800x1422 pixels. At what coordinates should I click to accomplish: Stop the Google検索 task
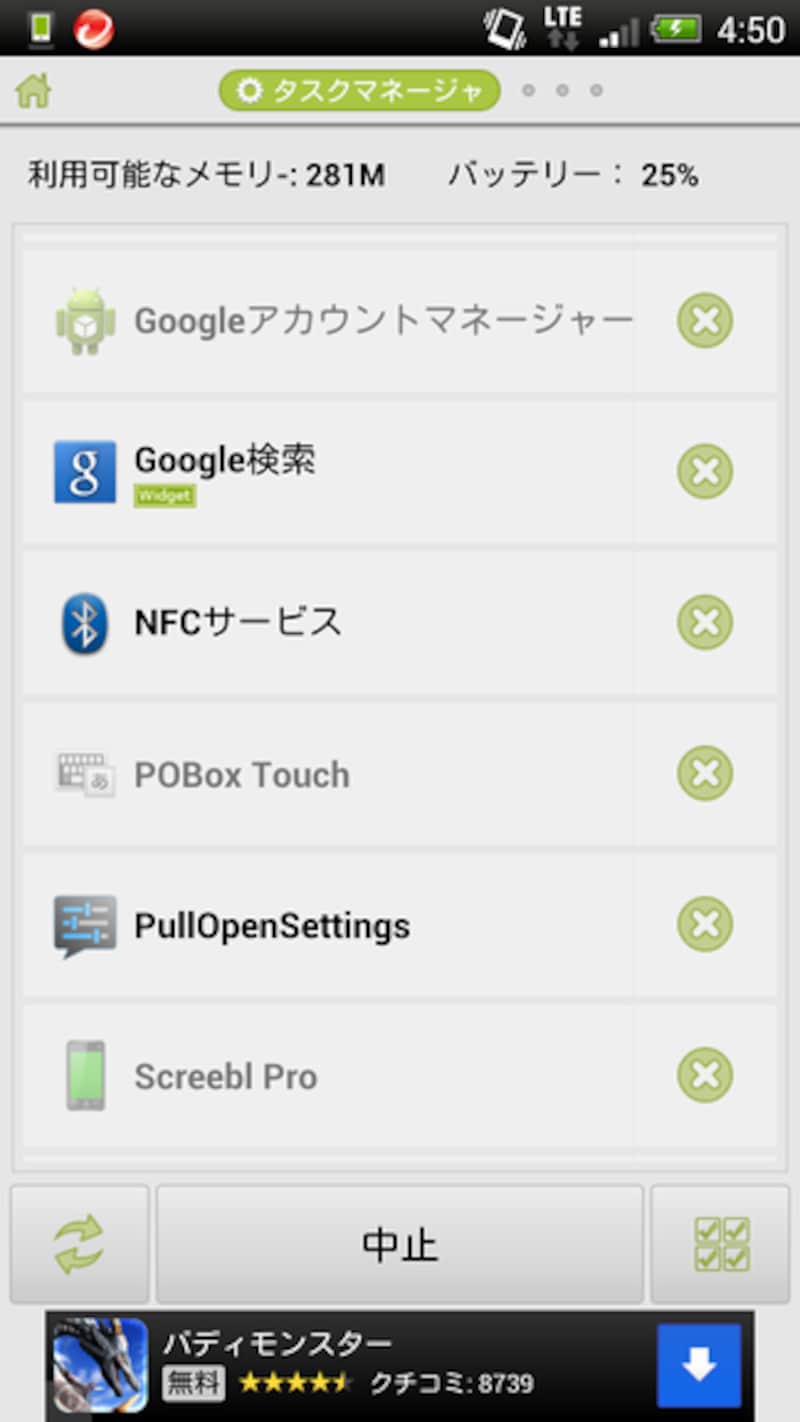tap(705, 471)
